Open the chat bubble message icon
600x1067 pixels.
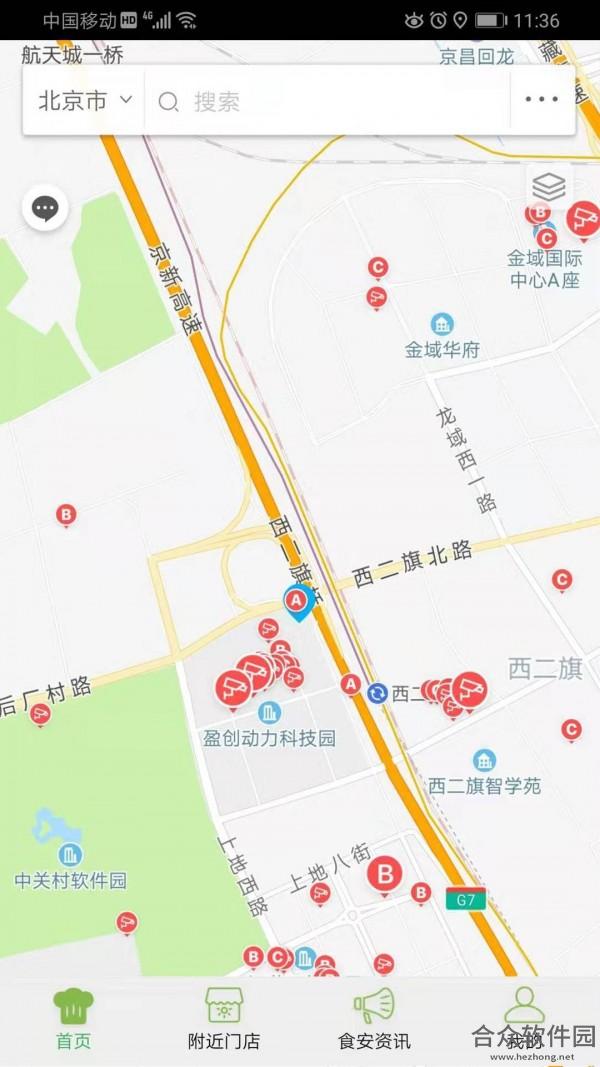click(x=45, y=208)
